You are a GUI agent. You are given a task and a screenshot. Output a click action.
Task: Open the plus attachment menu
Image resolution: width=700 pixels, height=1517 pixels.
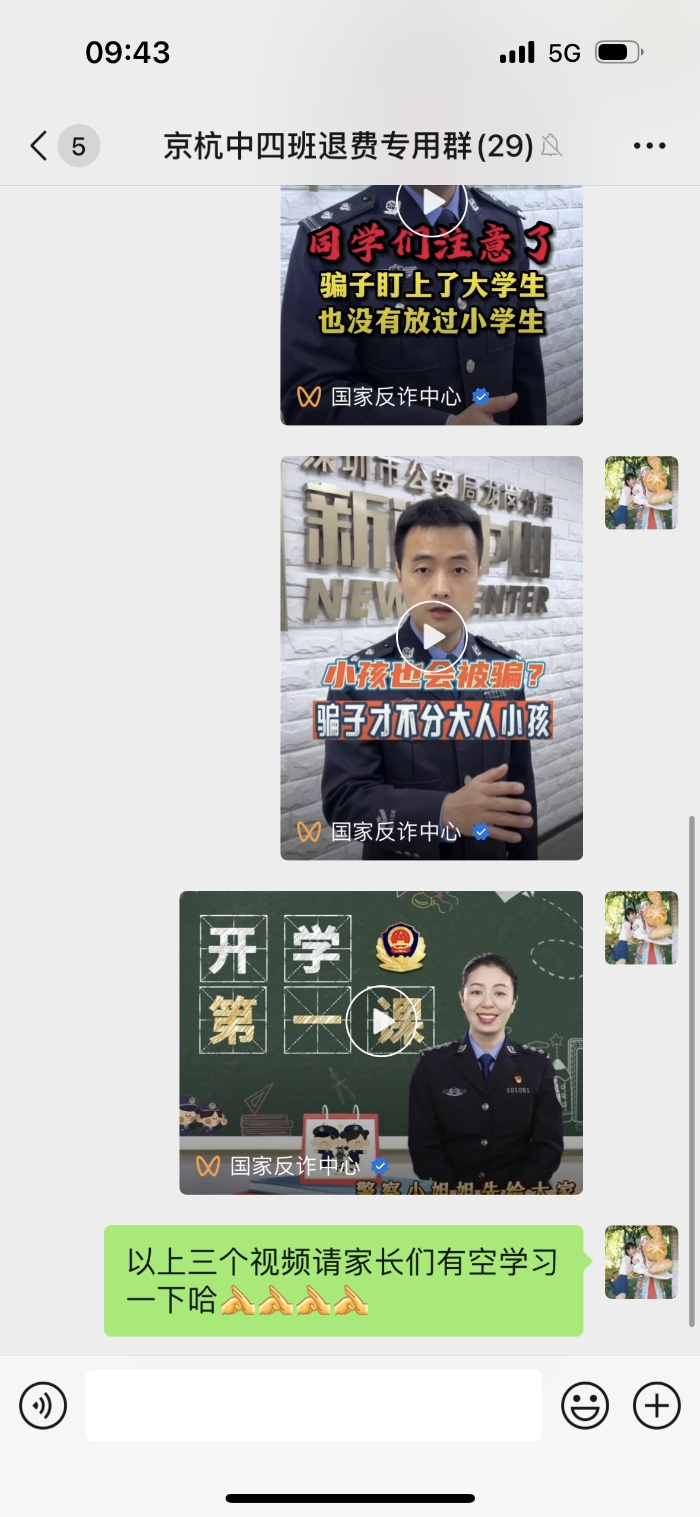pyautogui.click(x=656, y=1406)
